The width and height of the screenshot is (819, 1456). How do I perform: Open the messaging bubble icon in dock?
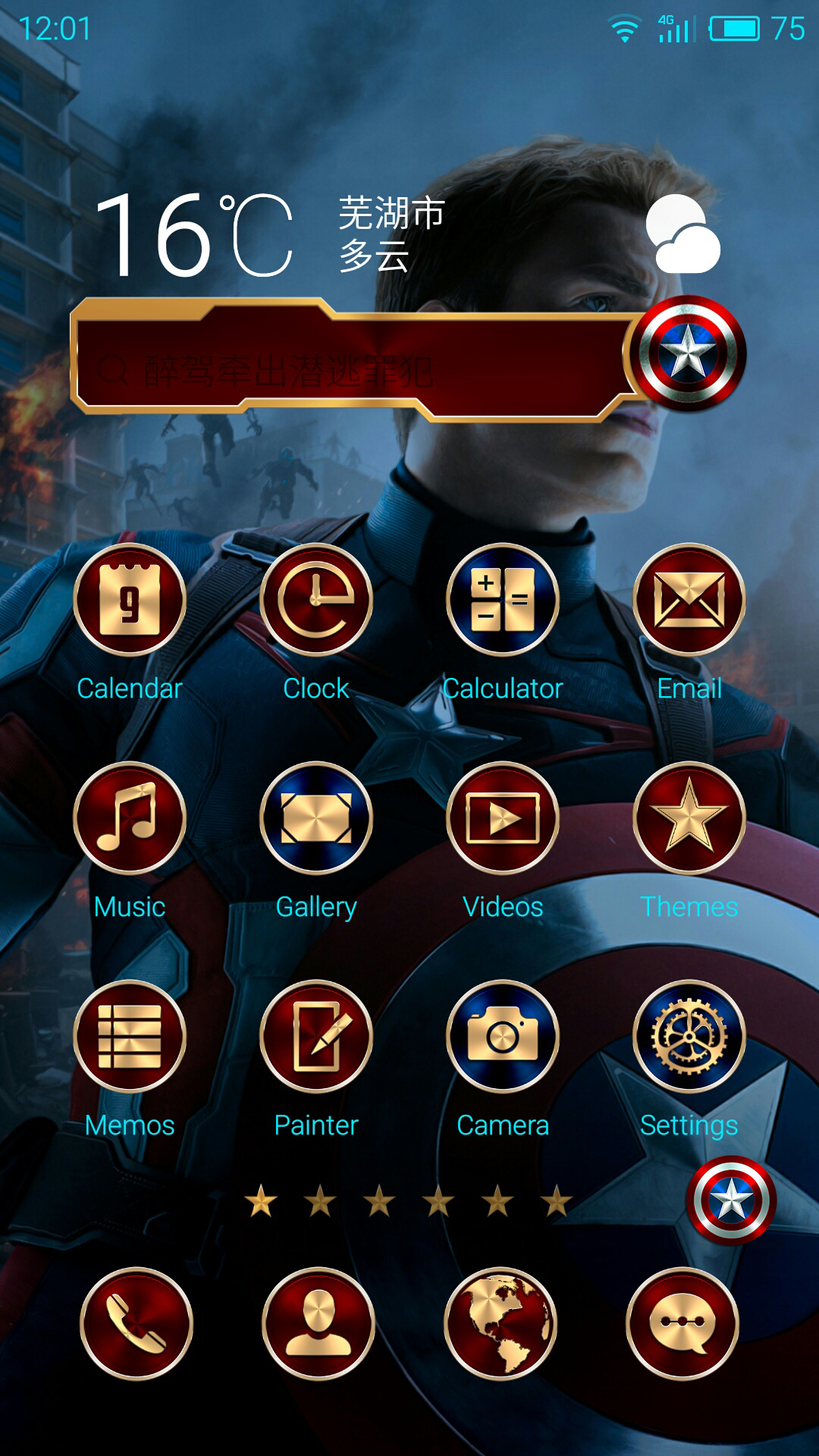point(682,1324)
